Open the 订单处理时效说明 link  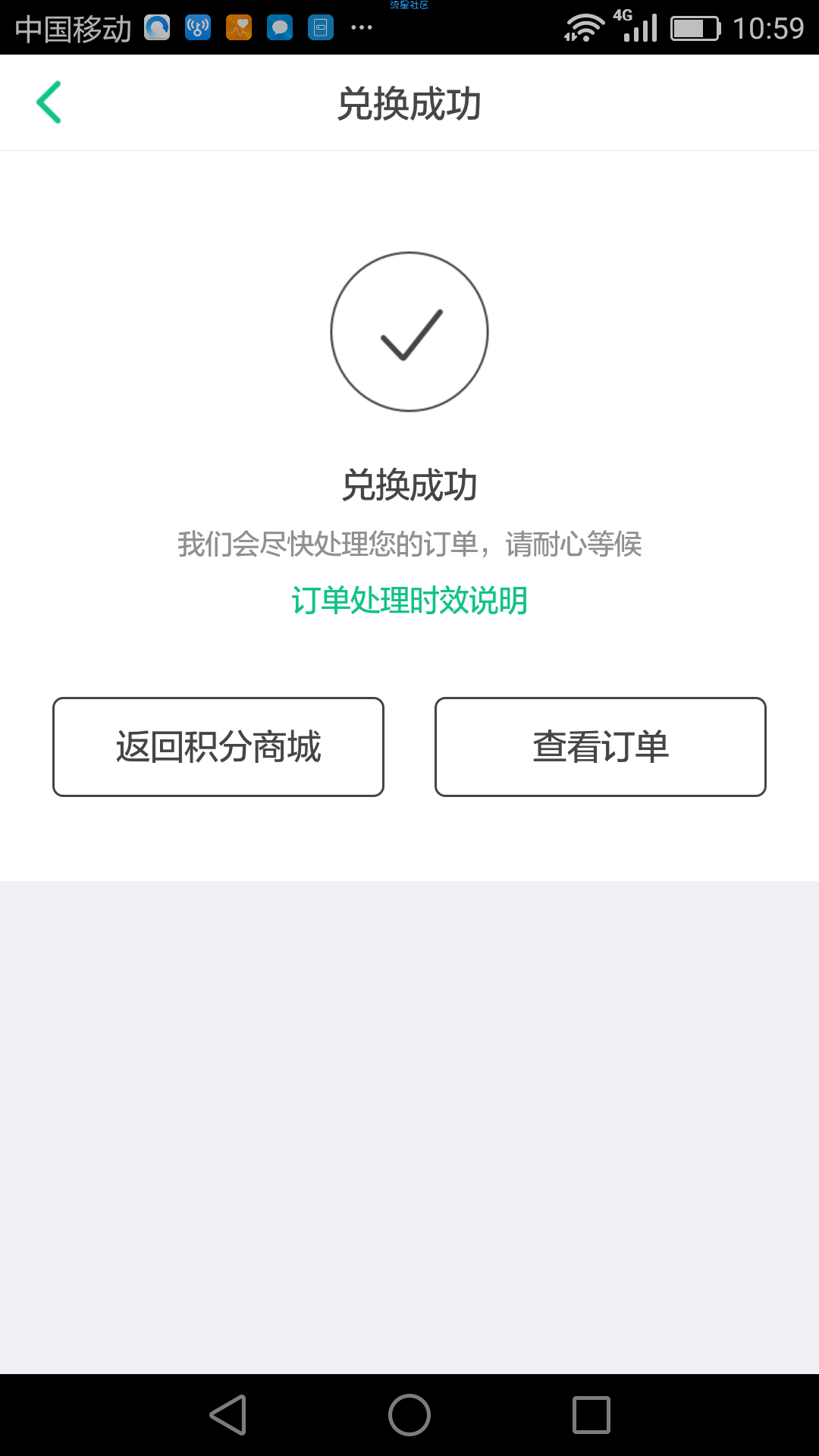coord(409,601)
